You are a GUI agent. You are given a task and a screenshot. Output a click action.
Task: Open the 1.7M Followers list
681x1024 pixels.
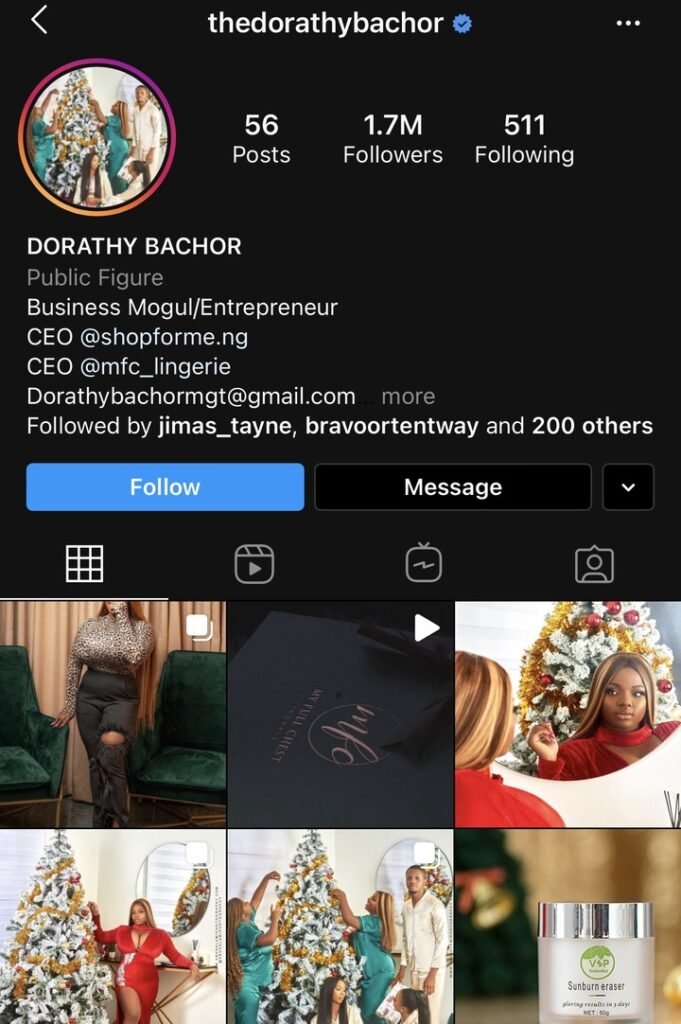tap(392, 139)
